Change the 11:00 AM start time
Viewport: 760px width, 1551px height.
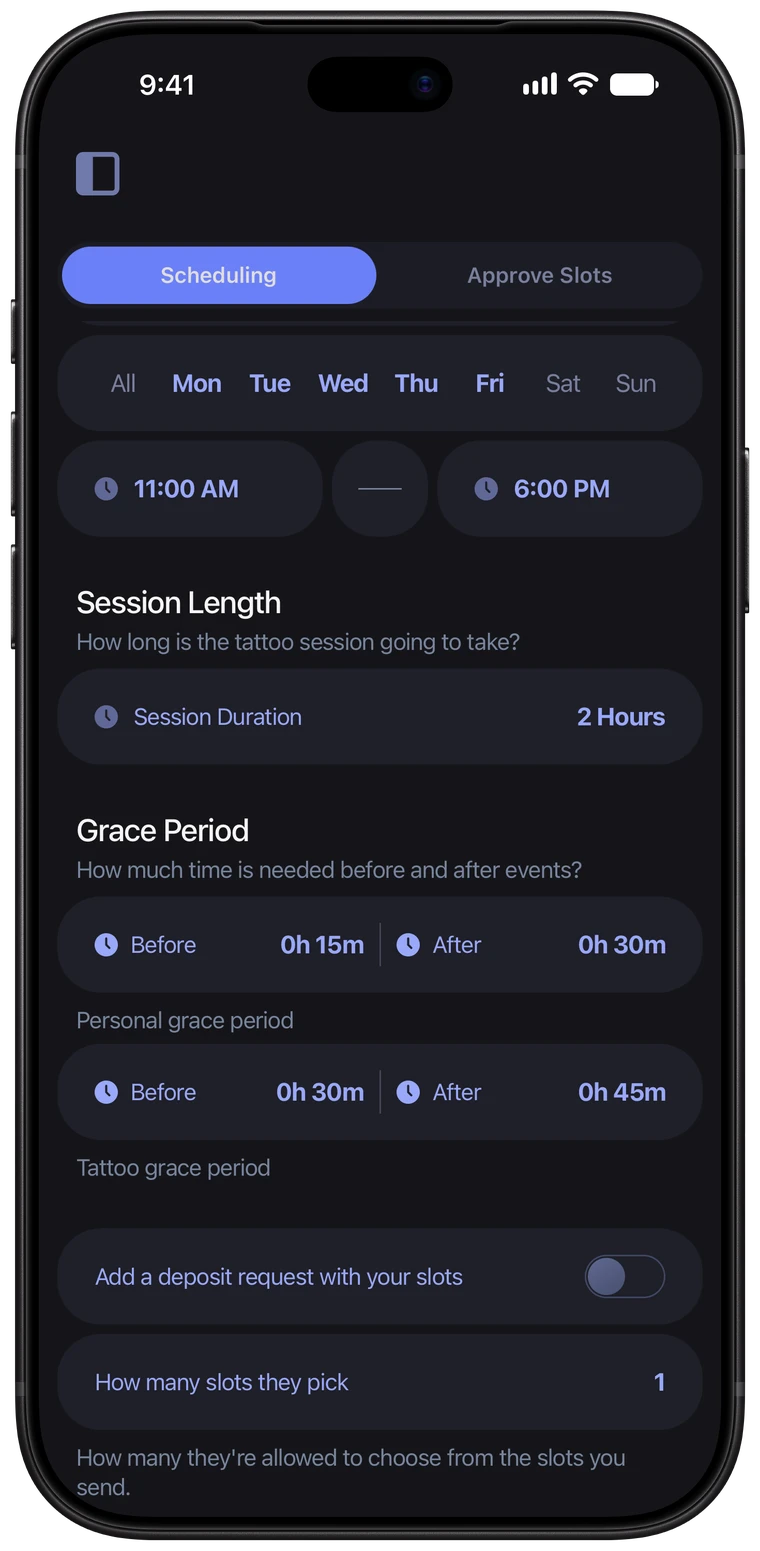tap(190, 489)
